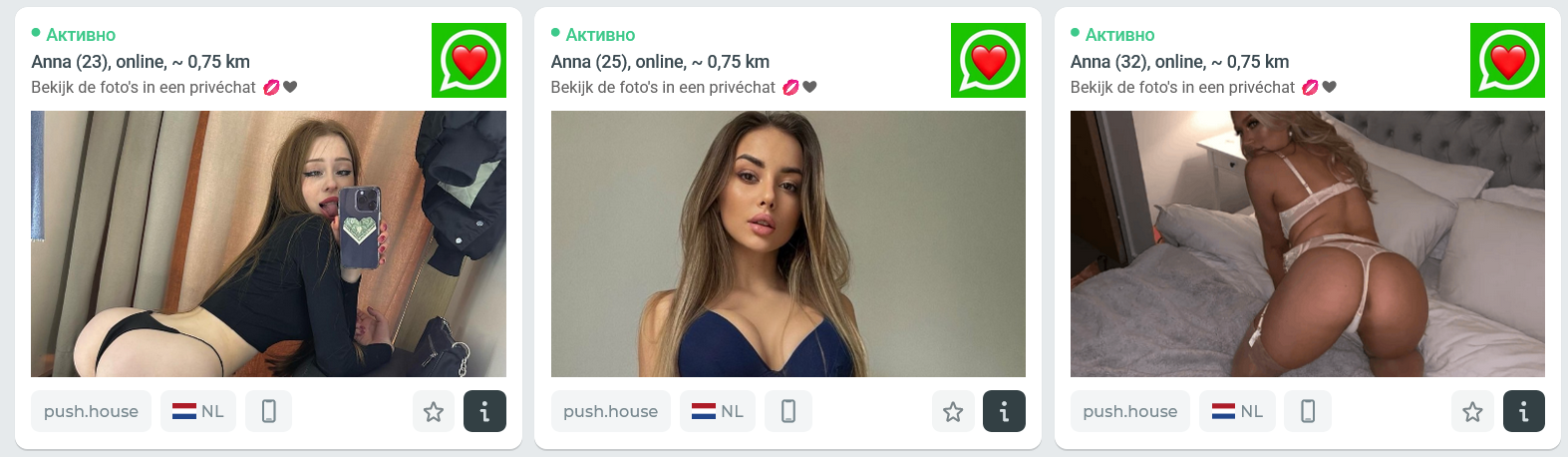Open the Anna (23) ad creative image
This screenshot has width=1568, height=457.
click(x=268, y=243)
